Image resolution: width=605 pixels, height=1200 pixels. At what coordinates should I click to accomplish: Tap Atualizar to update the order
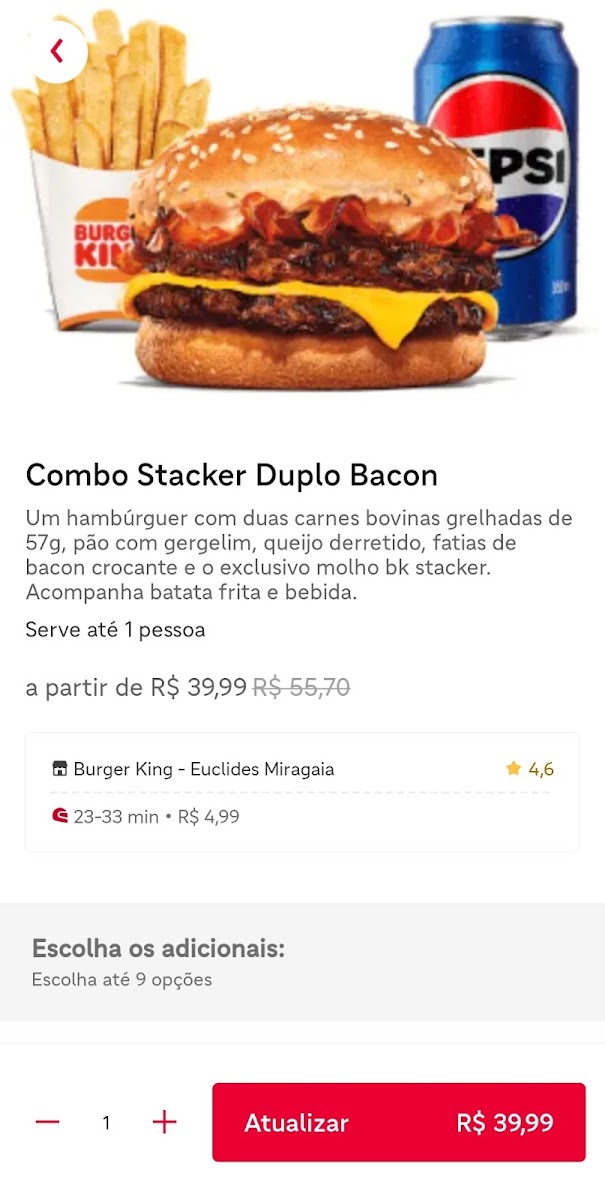398,1122
